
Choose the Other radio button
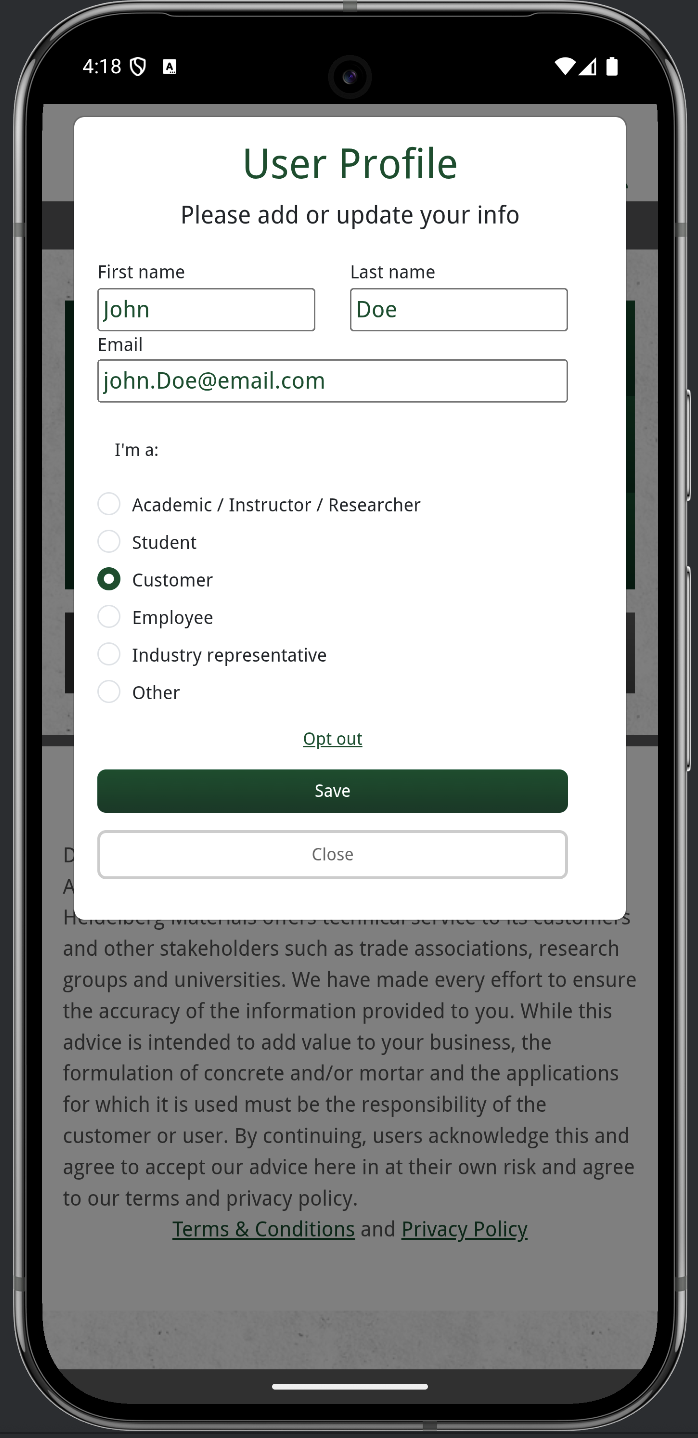click(x=109, y=692)
